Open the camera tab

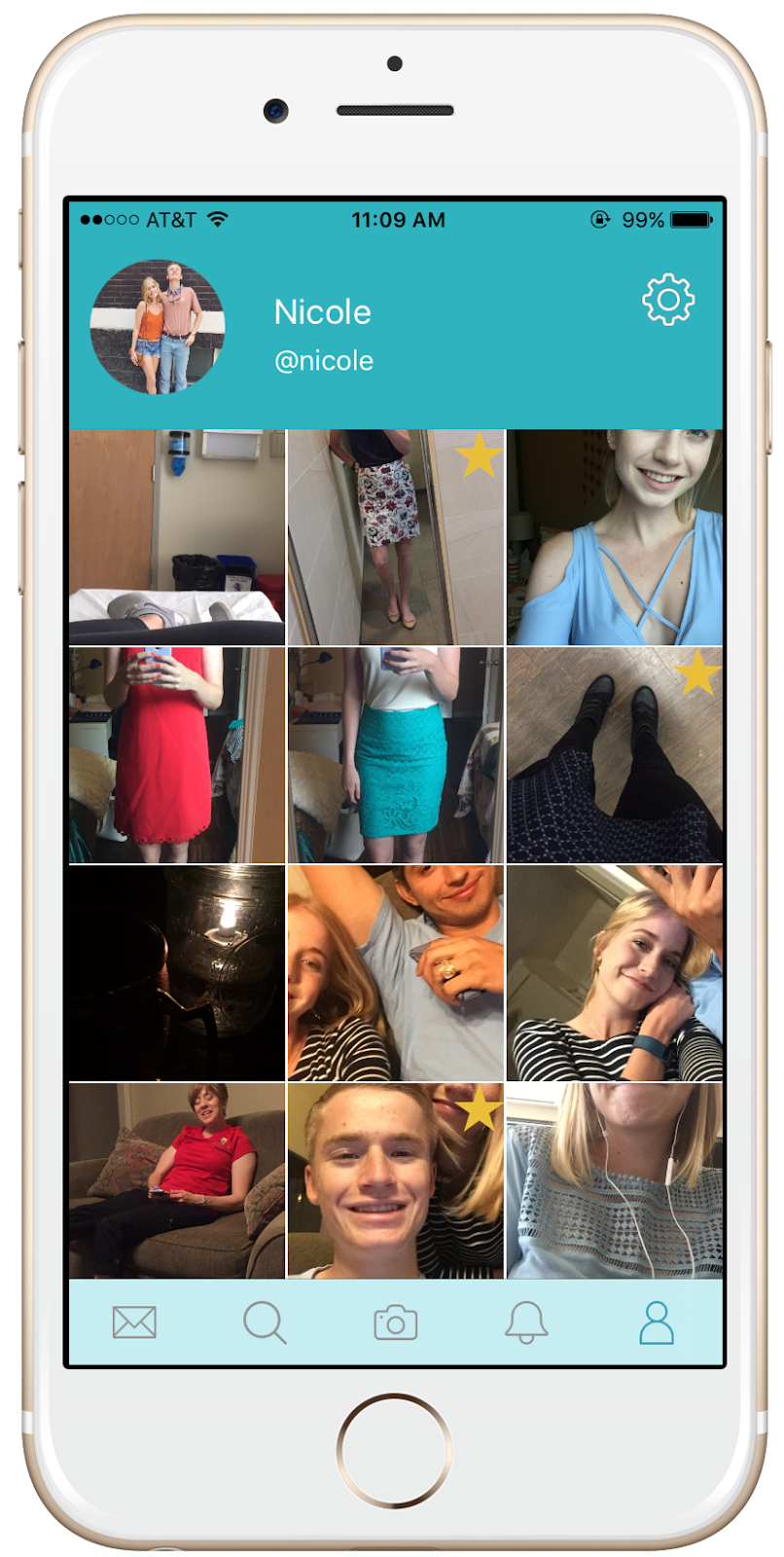click(x=395, y=1323)
